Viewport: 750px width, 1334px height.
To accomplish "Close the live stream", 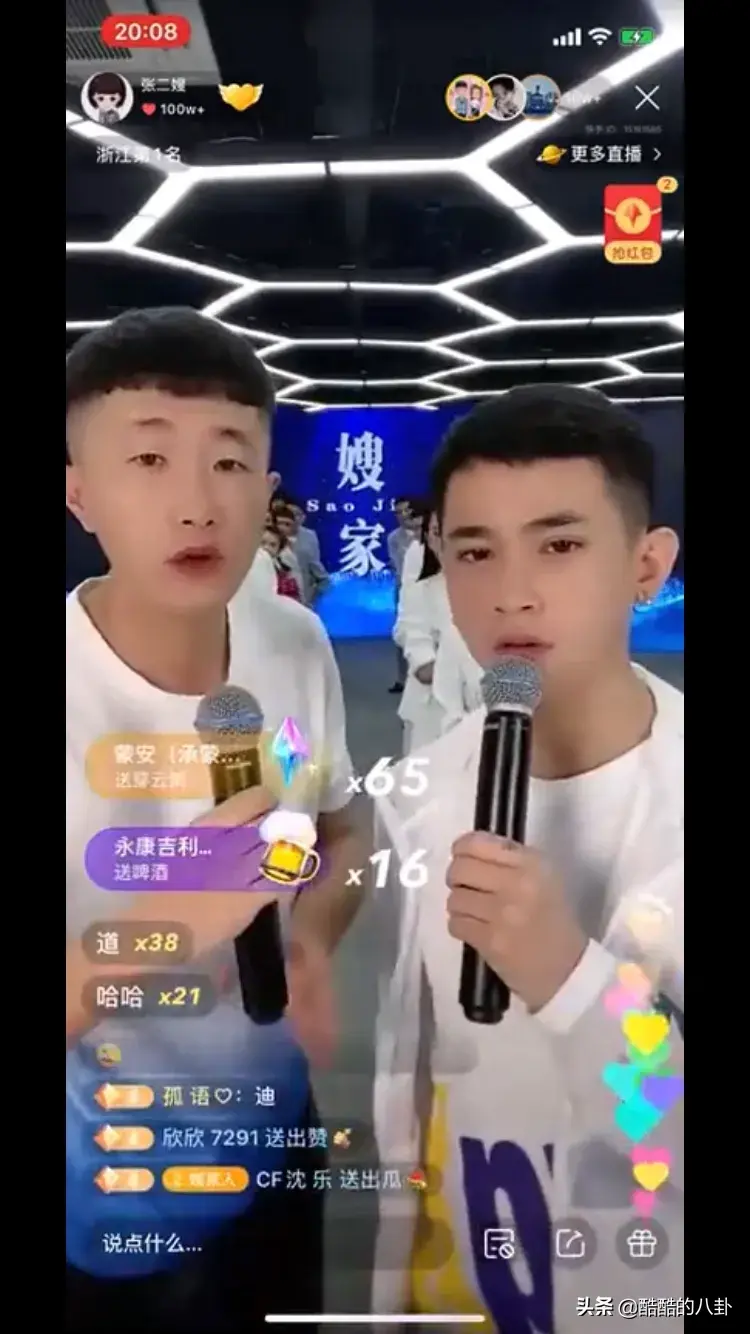I will (647, 97).
